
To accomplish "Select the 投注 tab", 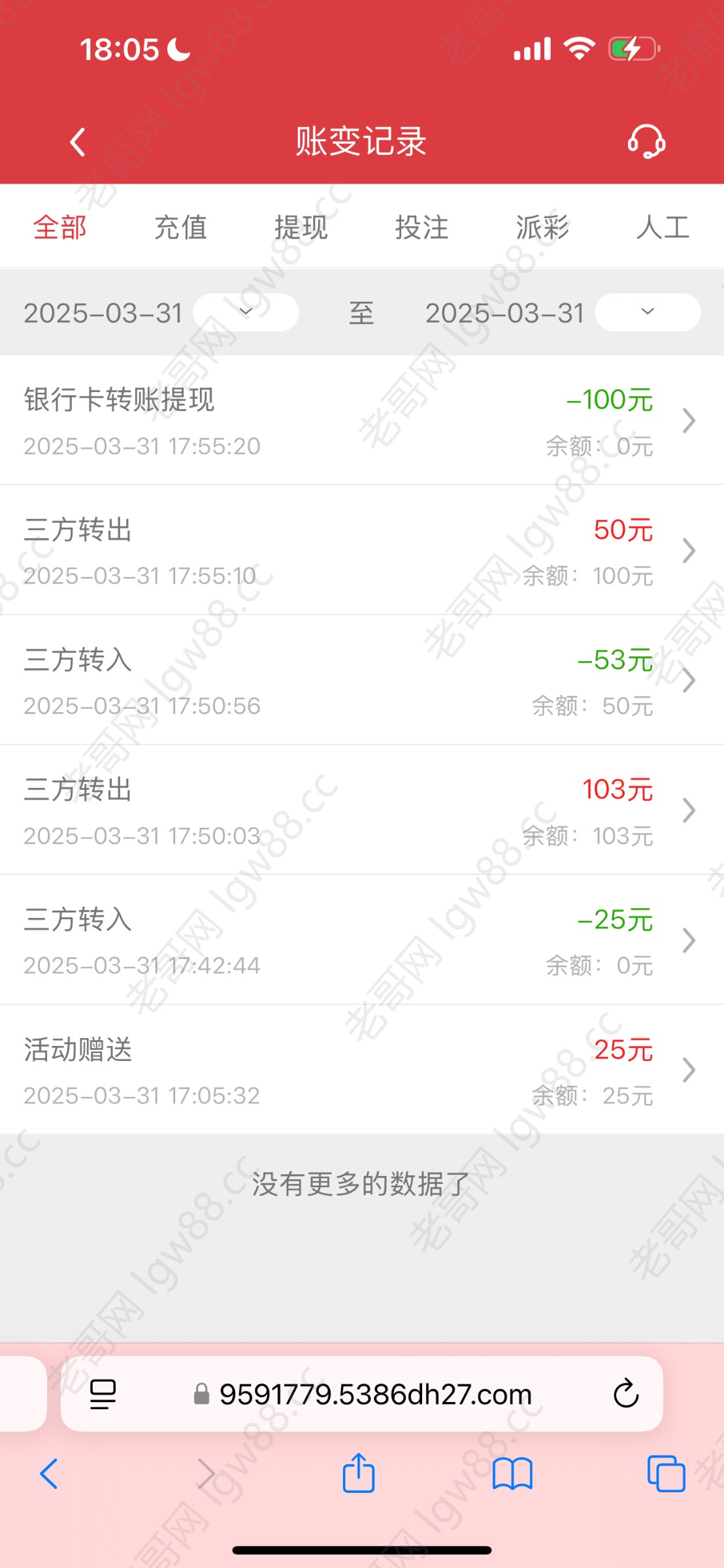I will pos(422,227).
